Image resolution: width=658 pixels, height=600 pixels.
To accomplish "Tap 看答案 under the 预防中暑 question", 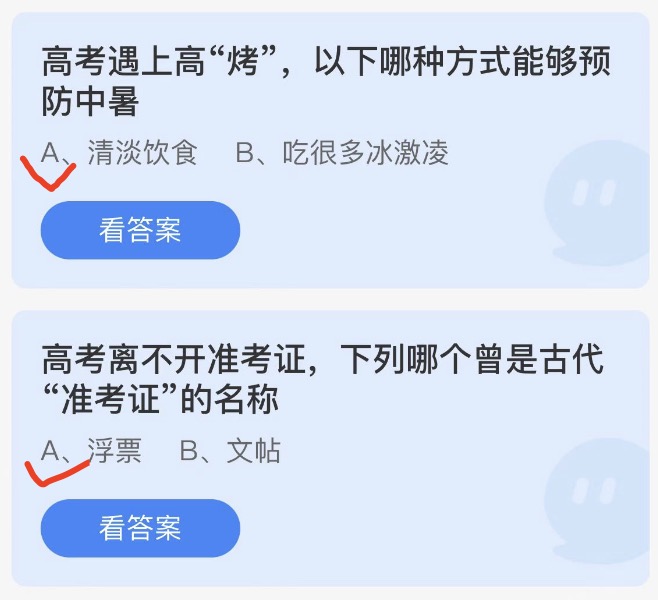I will (140, 230).
